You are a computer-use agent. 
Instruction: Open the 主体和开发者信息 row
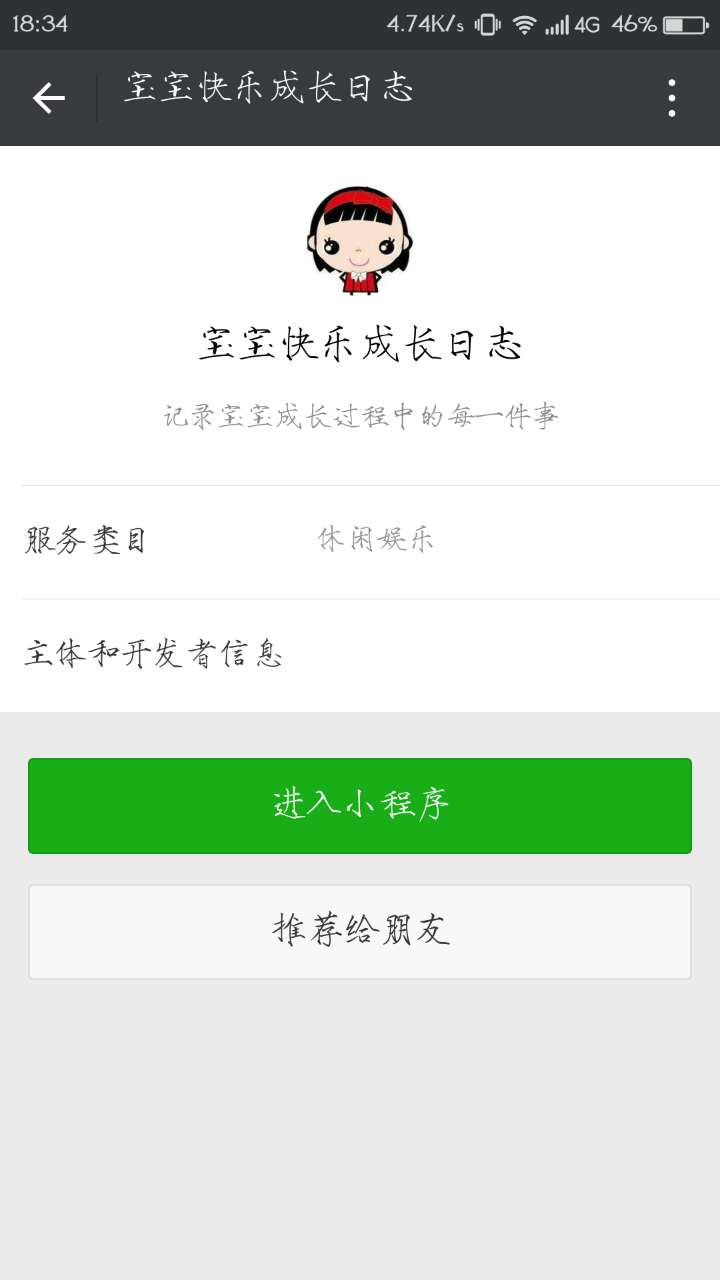pos(360,656)
